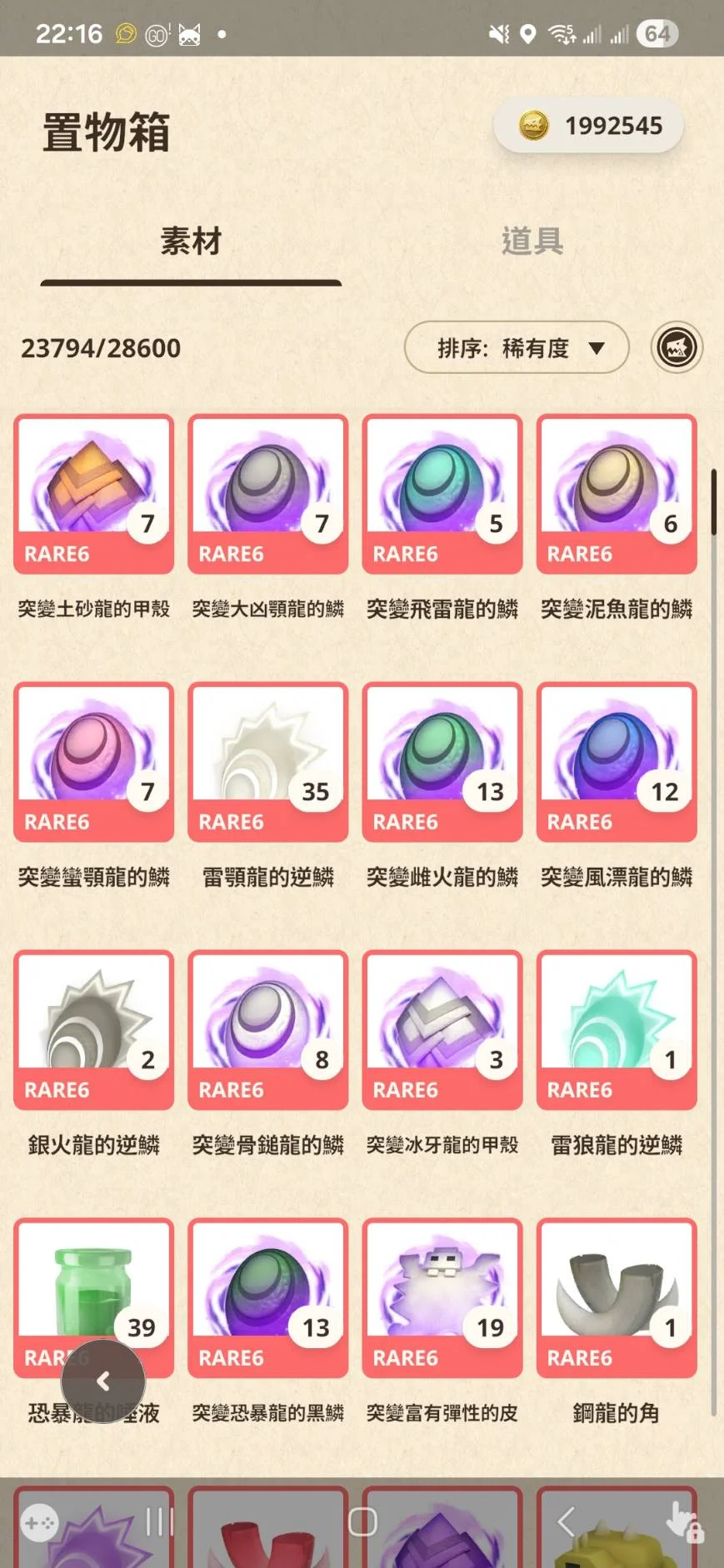Image resolution: width=724 pixels, height=1568 pixels.
Task: Tap the monster filter icon
Action: [677, 347]
